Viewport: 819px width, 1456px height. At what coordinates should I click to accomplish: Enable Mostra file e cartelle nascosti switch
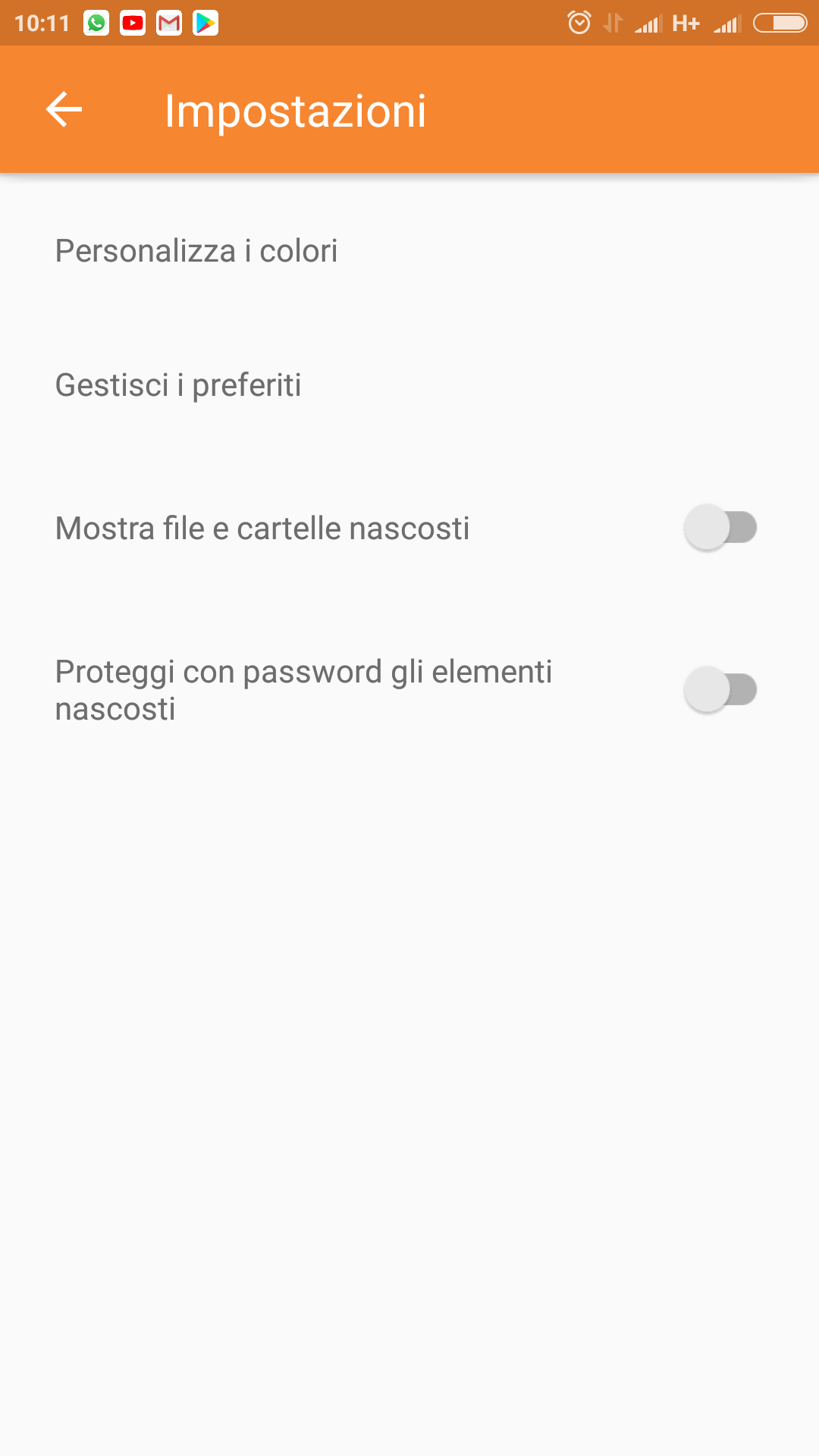(x=720, y=528)
